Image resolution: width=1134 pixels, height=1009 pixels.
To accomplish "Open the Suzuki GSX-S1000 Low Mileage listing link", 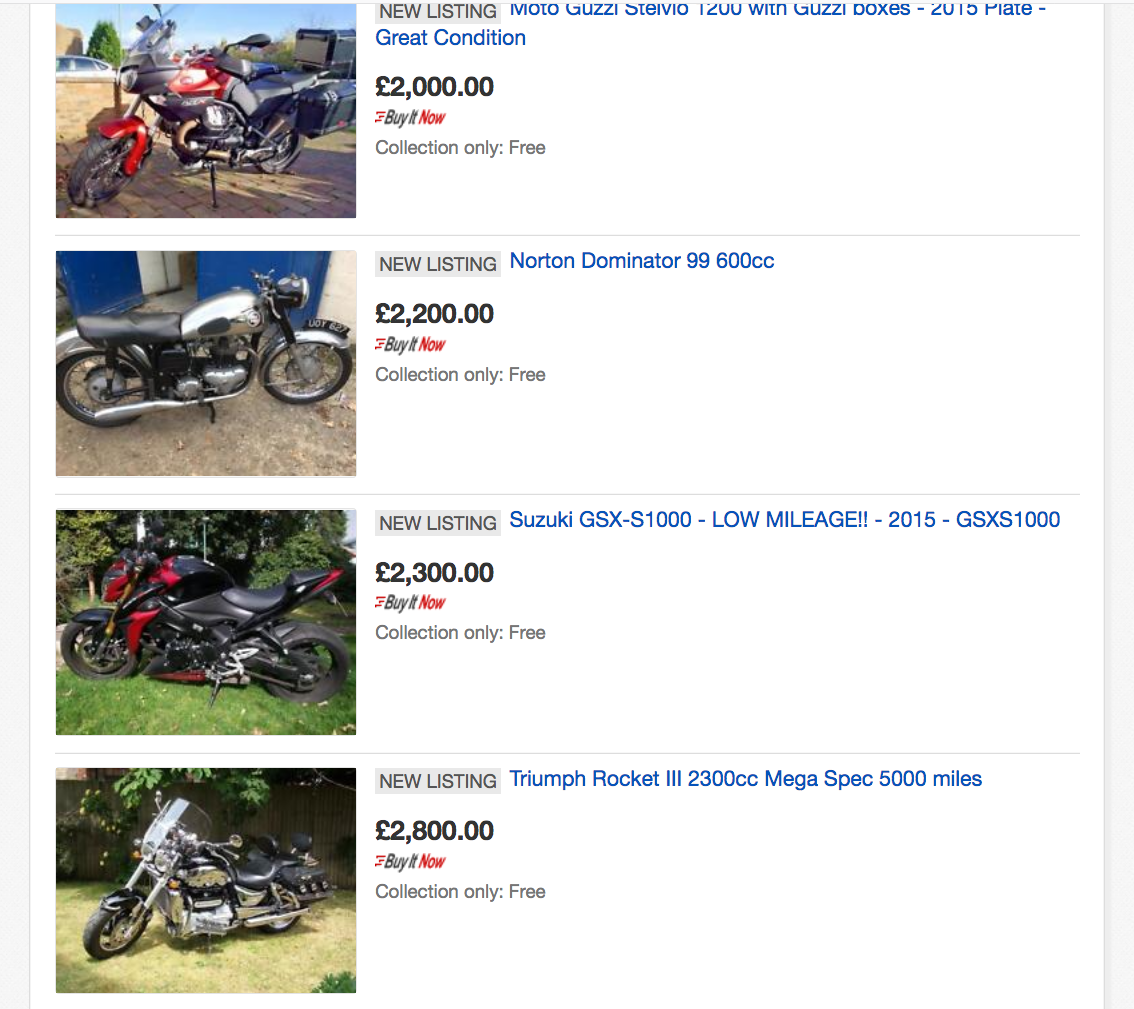I will [x=784, y=520].
